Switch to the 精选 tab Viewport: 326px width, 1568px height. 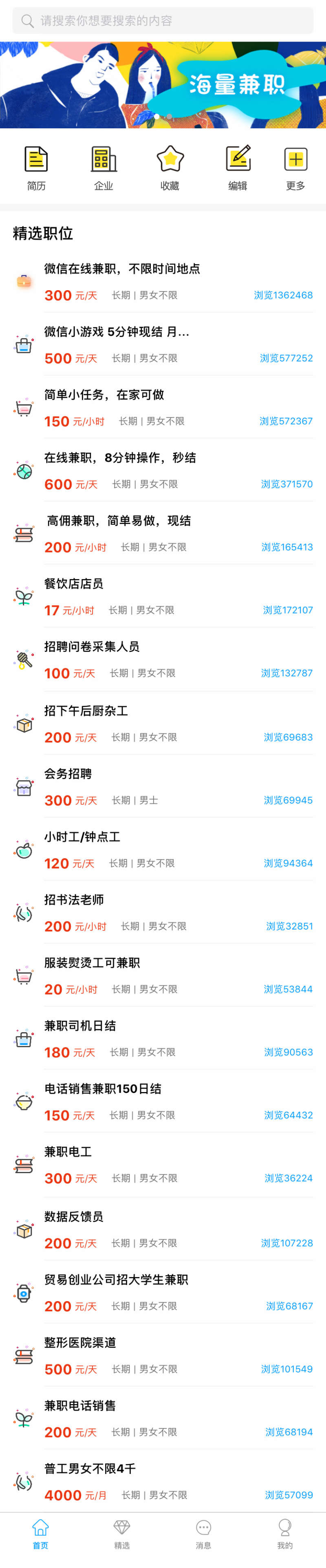[x=122, y=1533]
